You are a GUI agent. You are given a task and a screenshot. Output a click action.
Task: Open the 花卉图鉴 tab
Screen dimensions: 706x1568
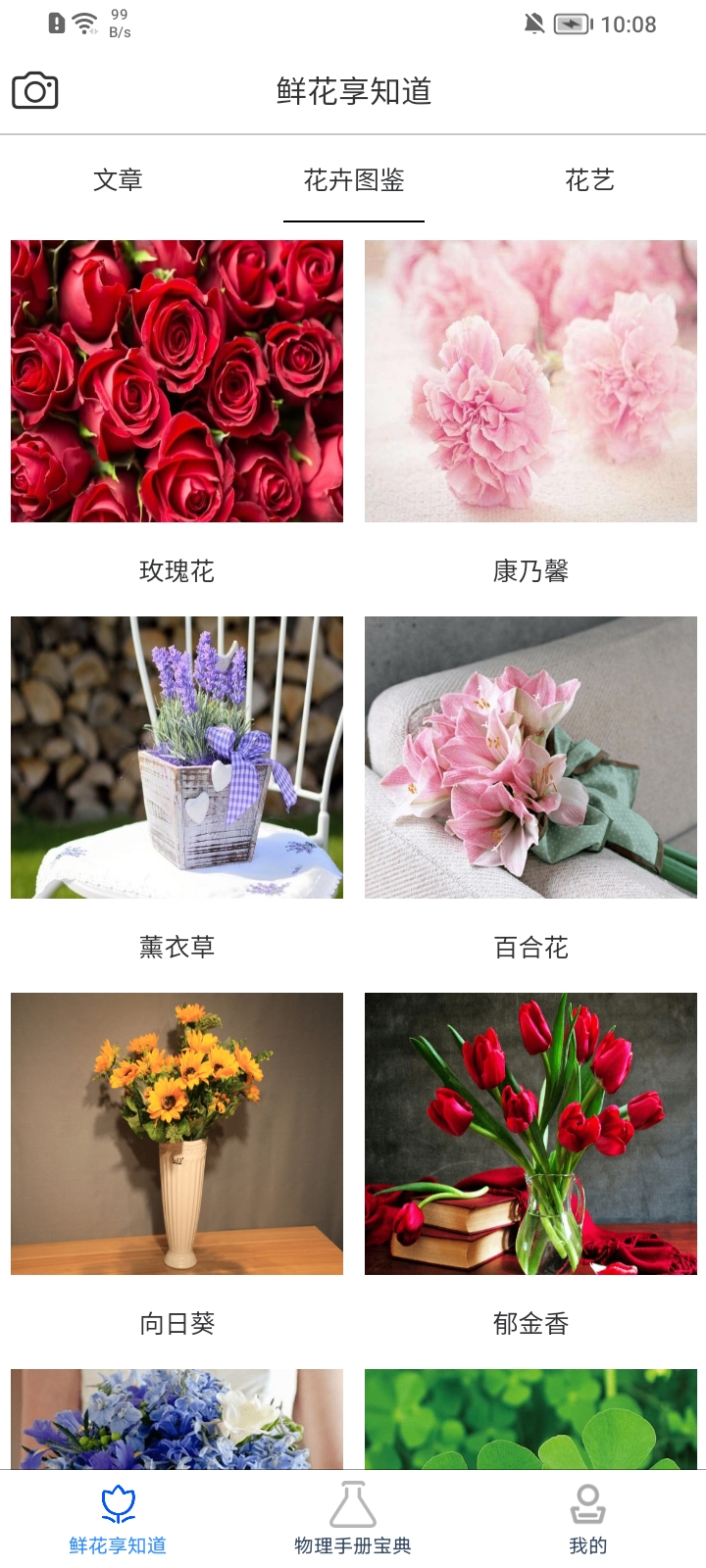click(355, 180)
